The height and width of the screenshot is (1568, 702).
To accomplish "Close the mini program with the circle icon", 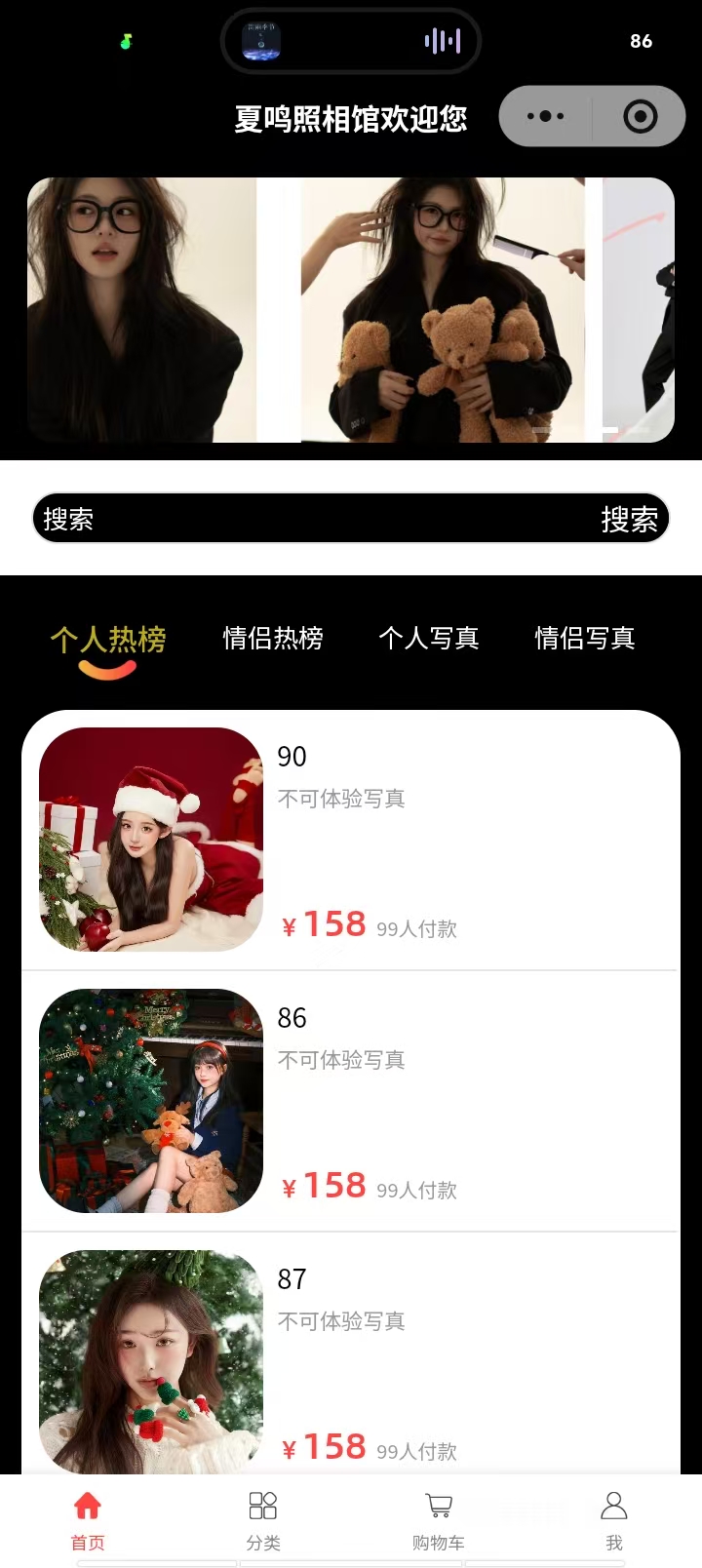I will 640,116.
